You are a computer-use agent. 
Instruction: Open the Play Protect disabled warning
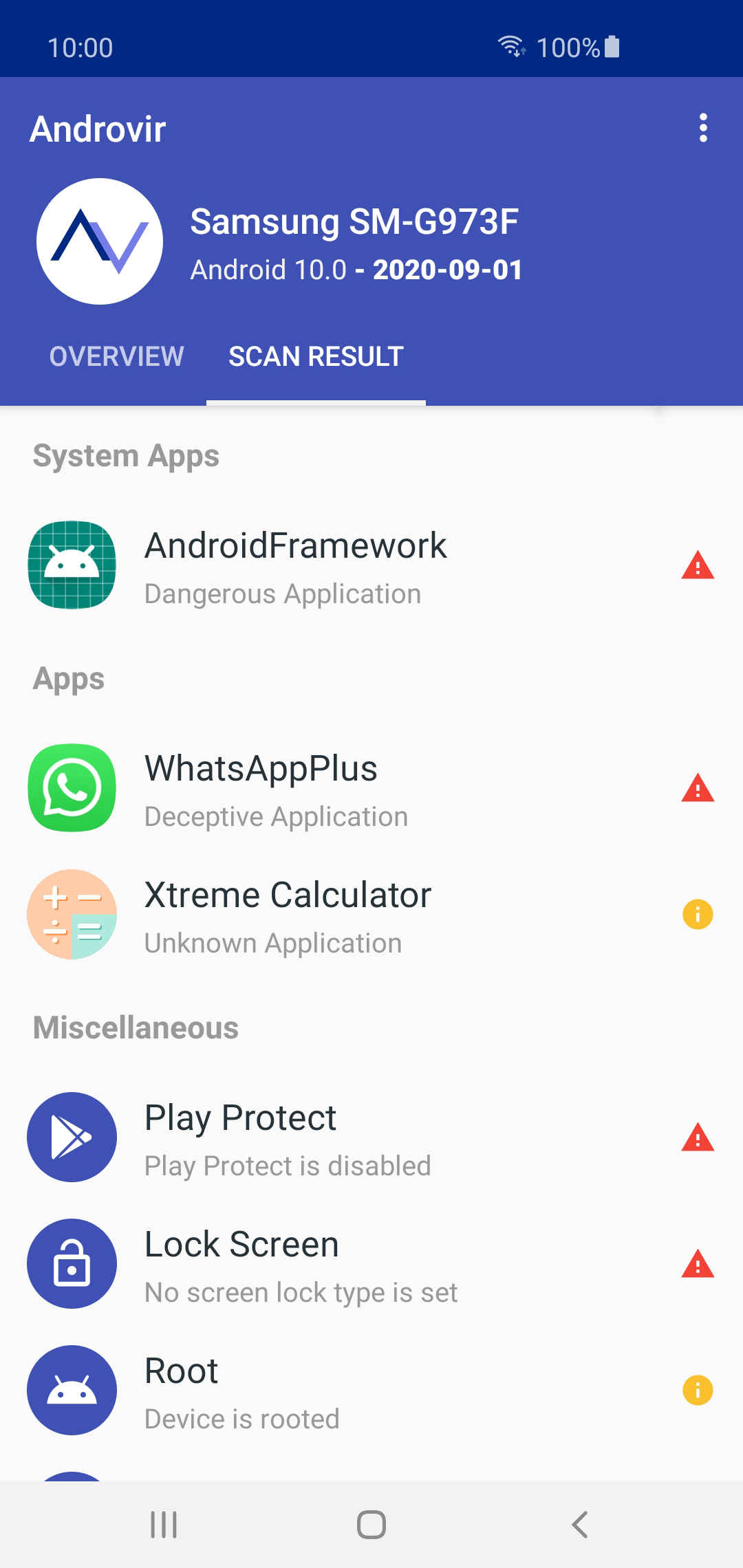371,1137
